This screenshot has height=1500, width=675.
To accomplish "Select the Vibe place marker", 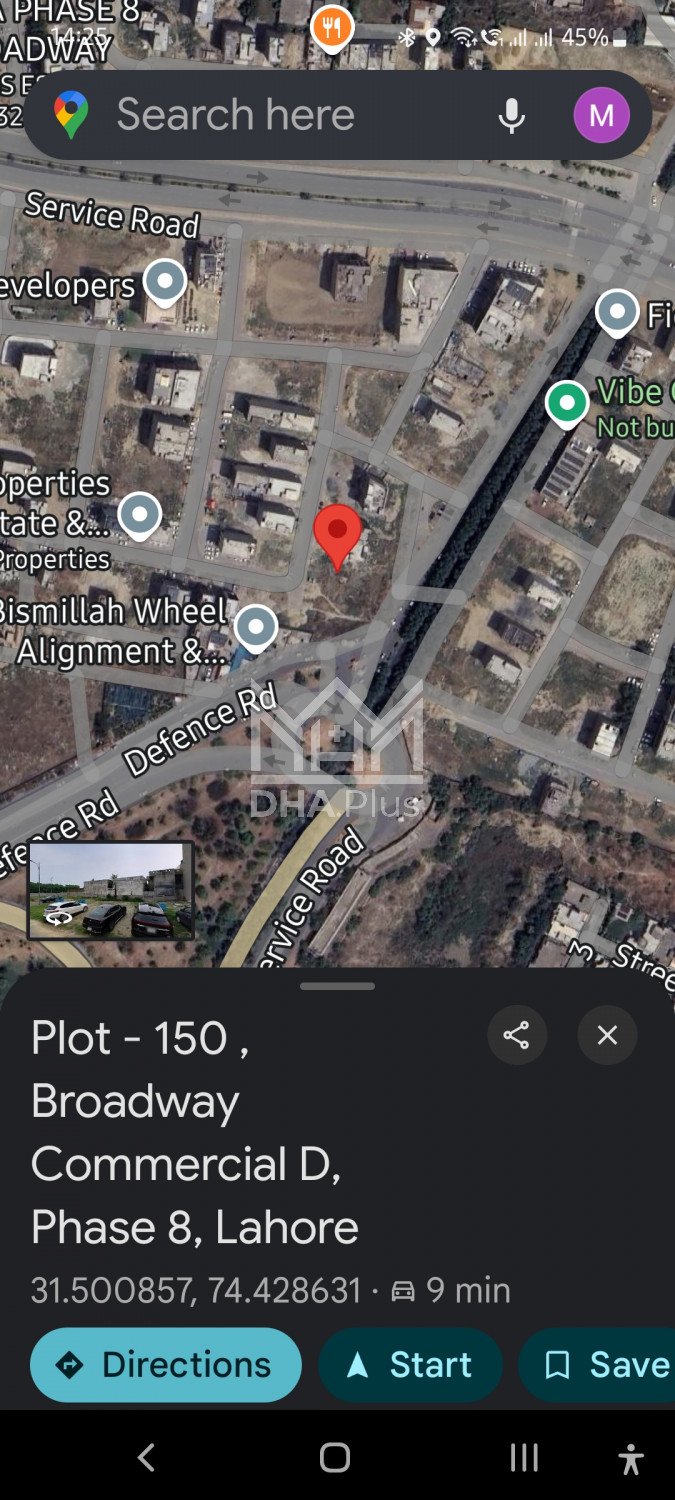I will [567, 404].
